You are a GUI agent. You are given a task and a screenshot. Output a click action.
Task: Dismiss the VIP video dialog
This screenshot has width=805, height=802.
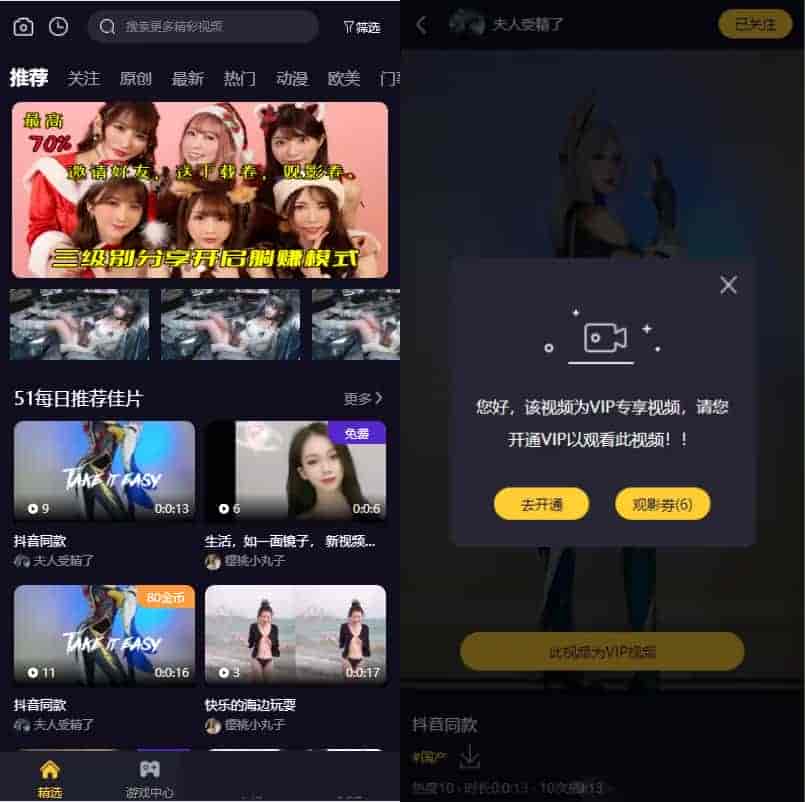[x=728, y=285]
